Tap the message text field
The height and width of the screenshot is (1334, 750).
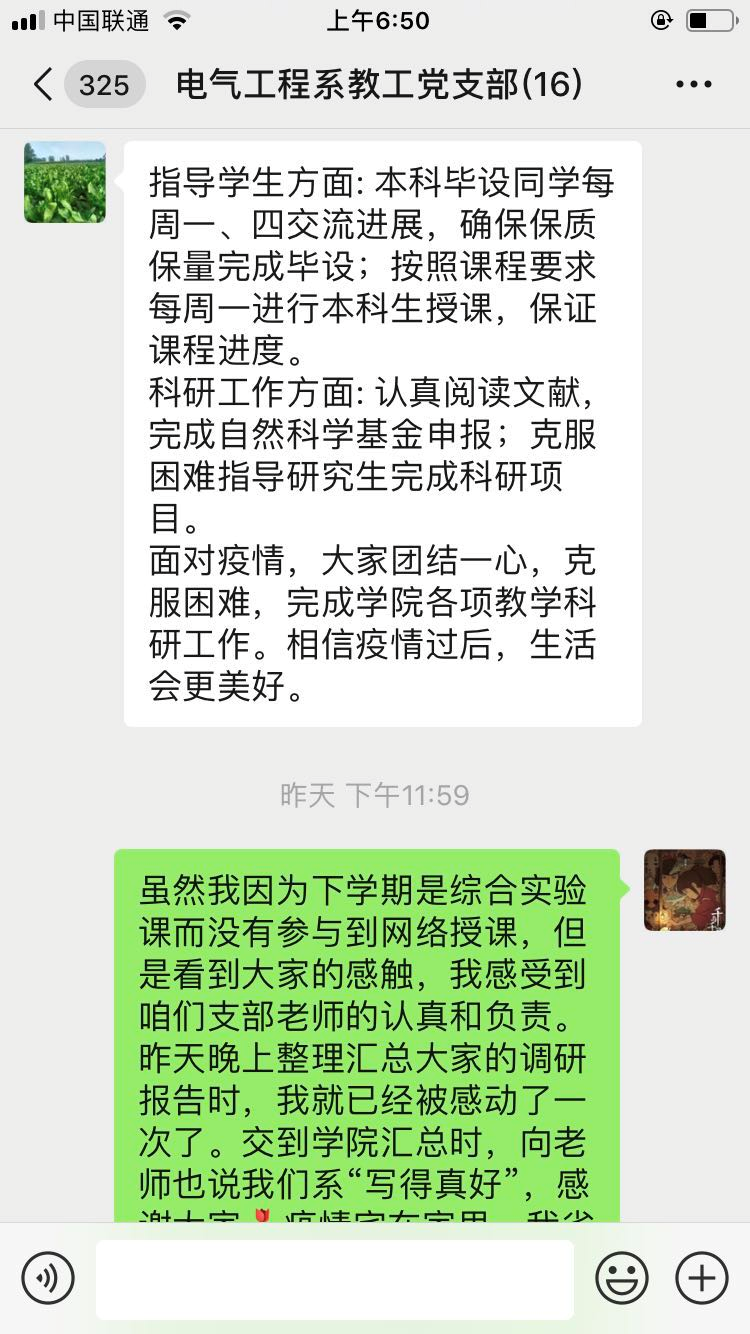click(334, 1279)
